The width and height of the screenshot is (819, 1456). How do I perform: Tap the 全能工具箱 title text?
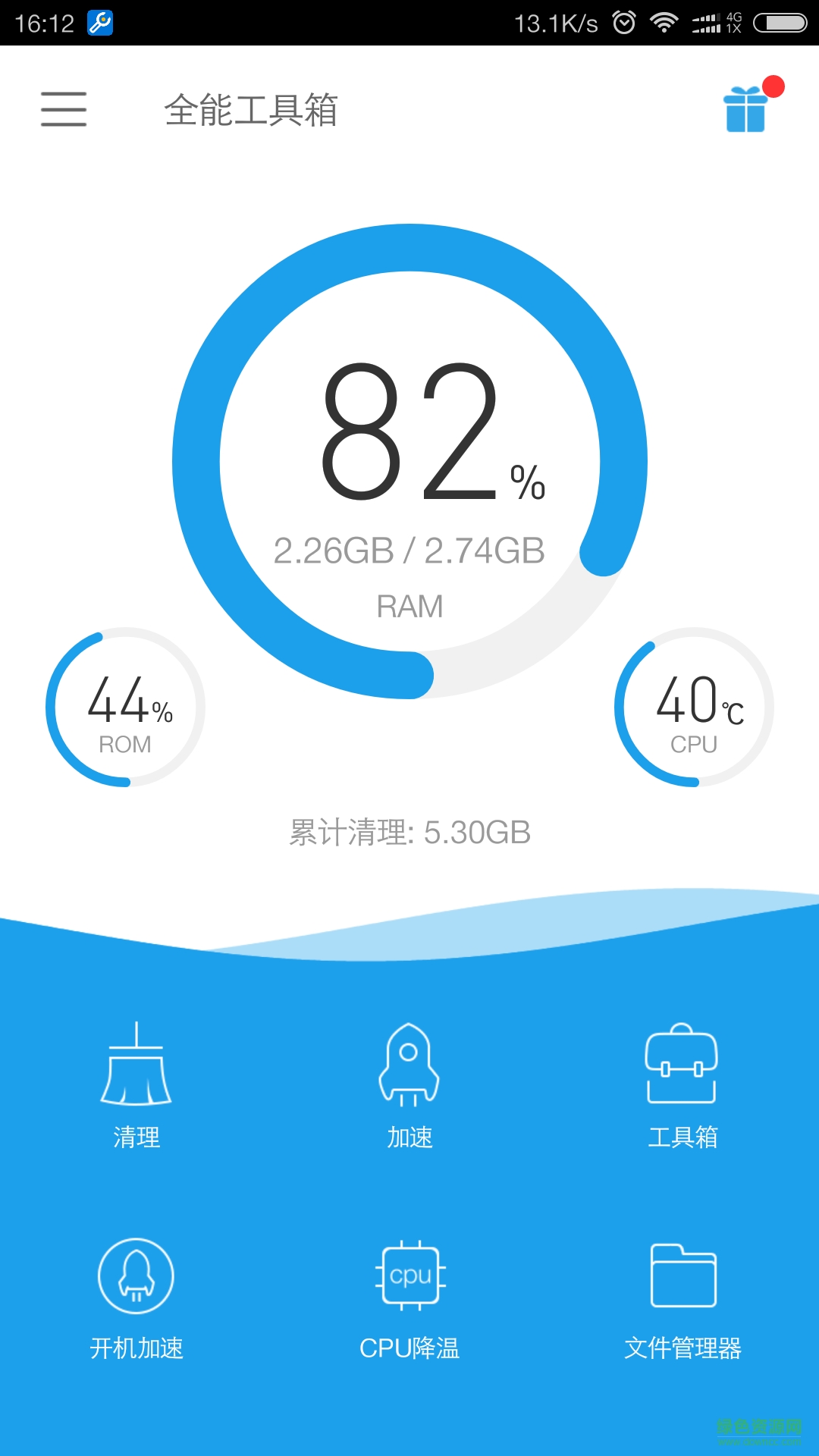point(253,111)
